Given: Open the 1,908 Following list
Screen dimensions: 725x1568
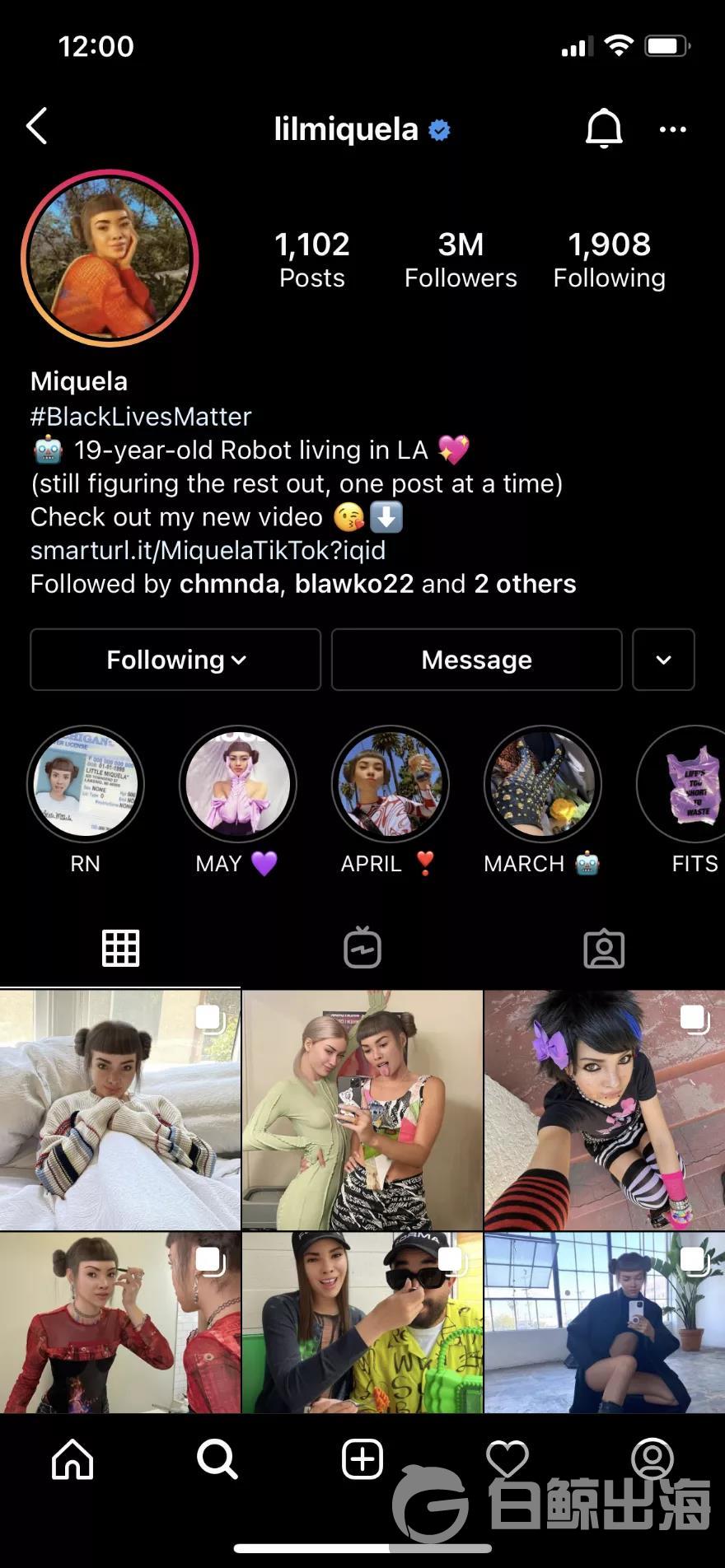Looking at the screenshot, I should (x=609, y=259).
